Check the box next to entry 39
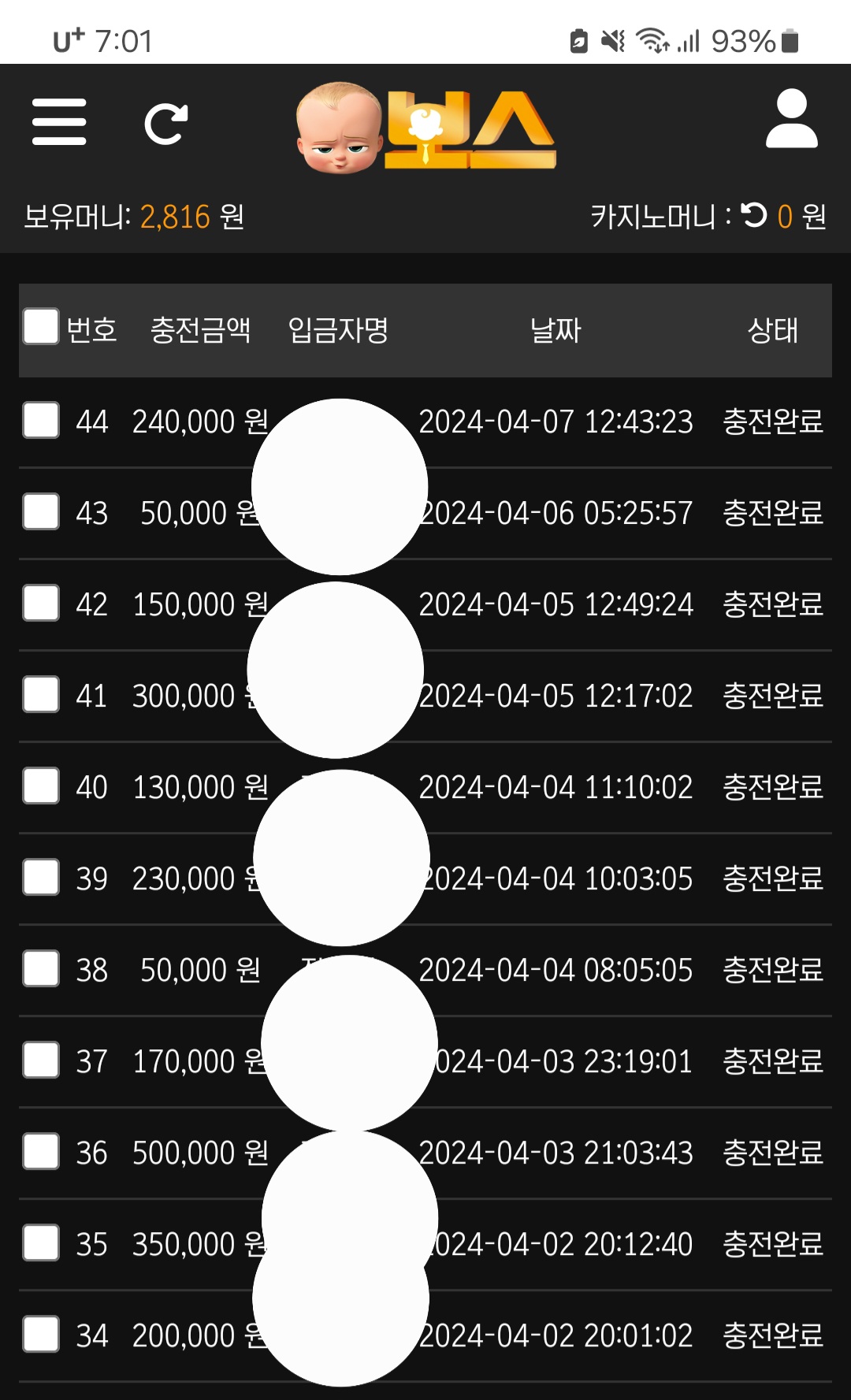The image size is (851, 1400). [41, 877]
